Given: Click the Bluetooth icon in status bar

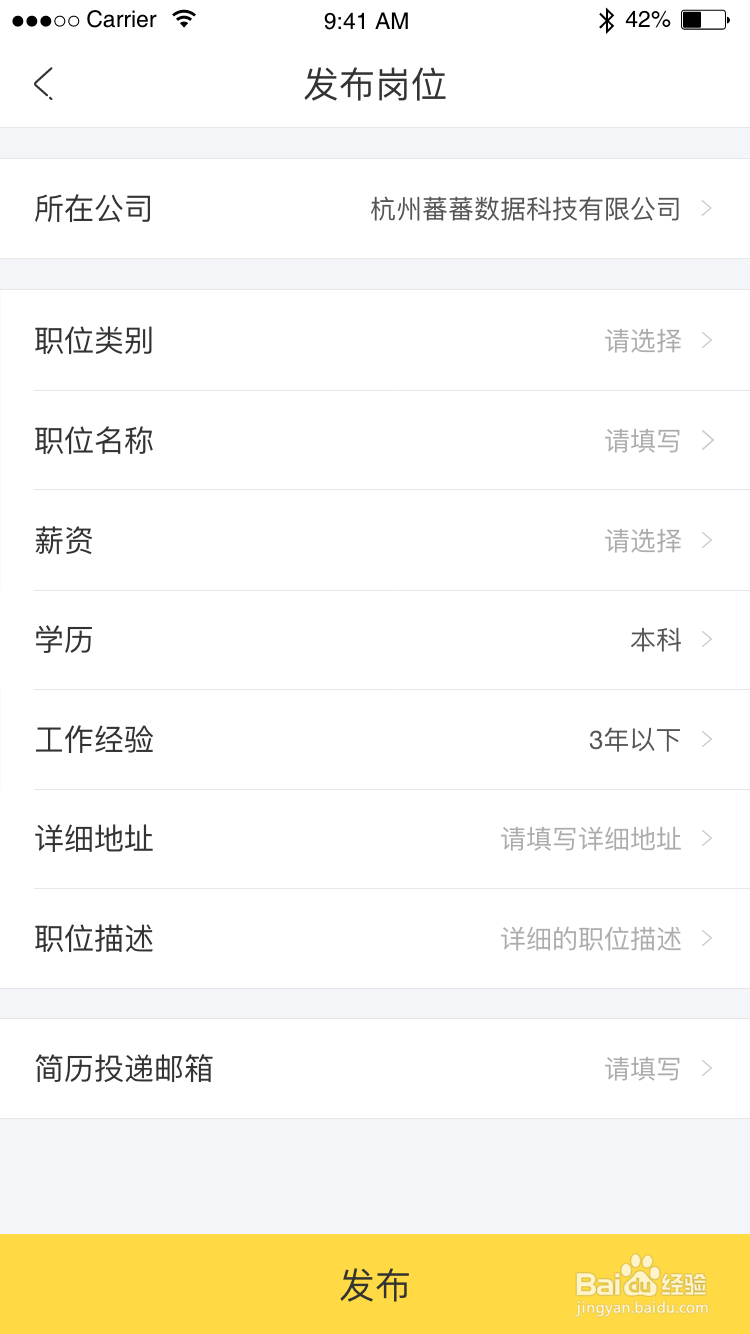Looking at the screenshot, I should coord(607,18).
